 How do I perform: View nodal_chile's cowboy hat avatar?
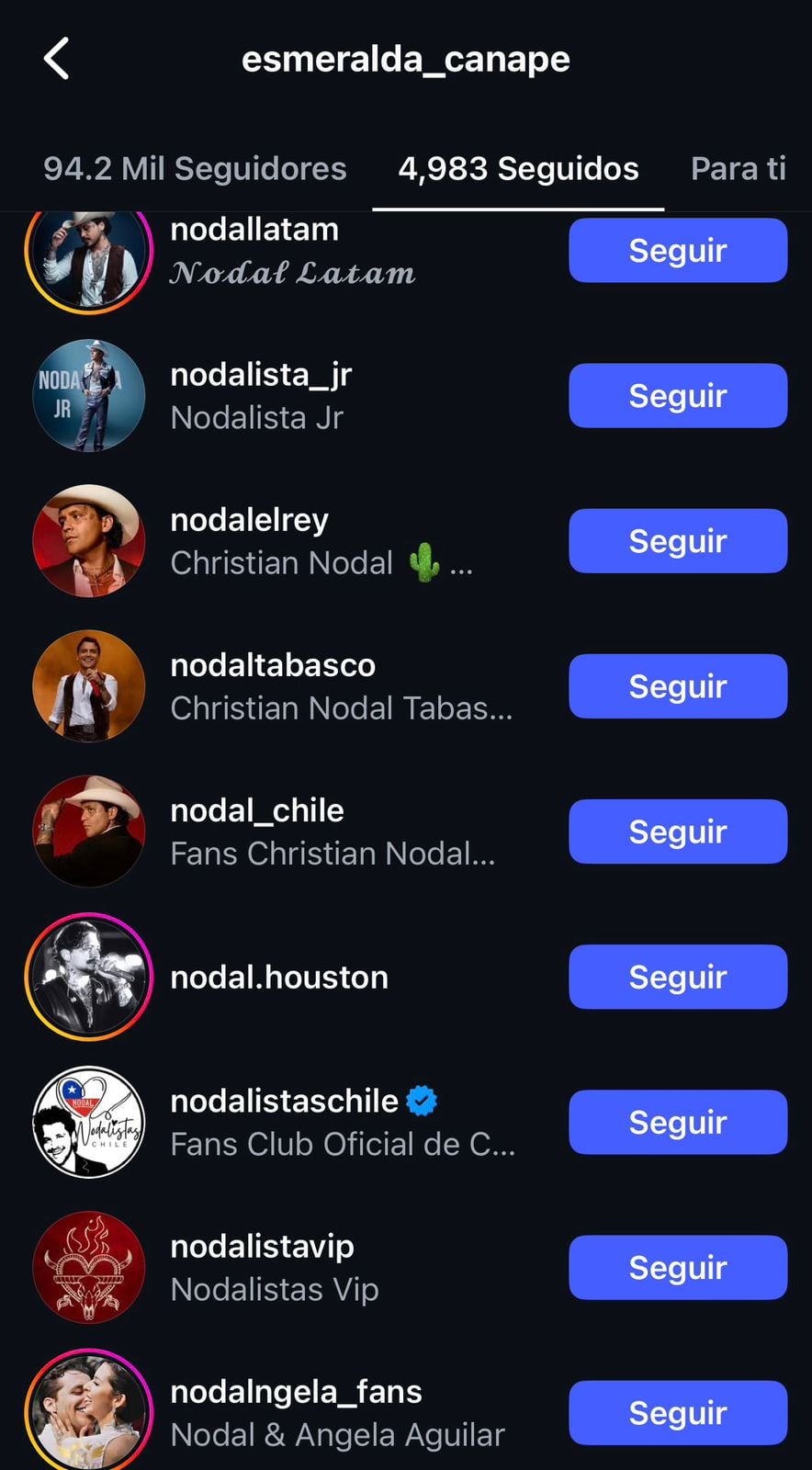tap(89, 831)
